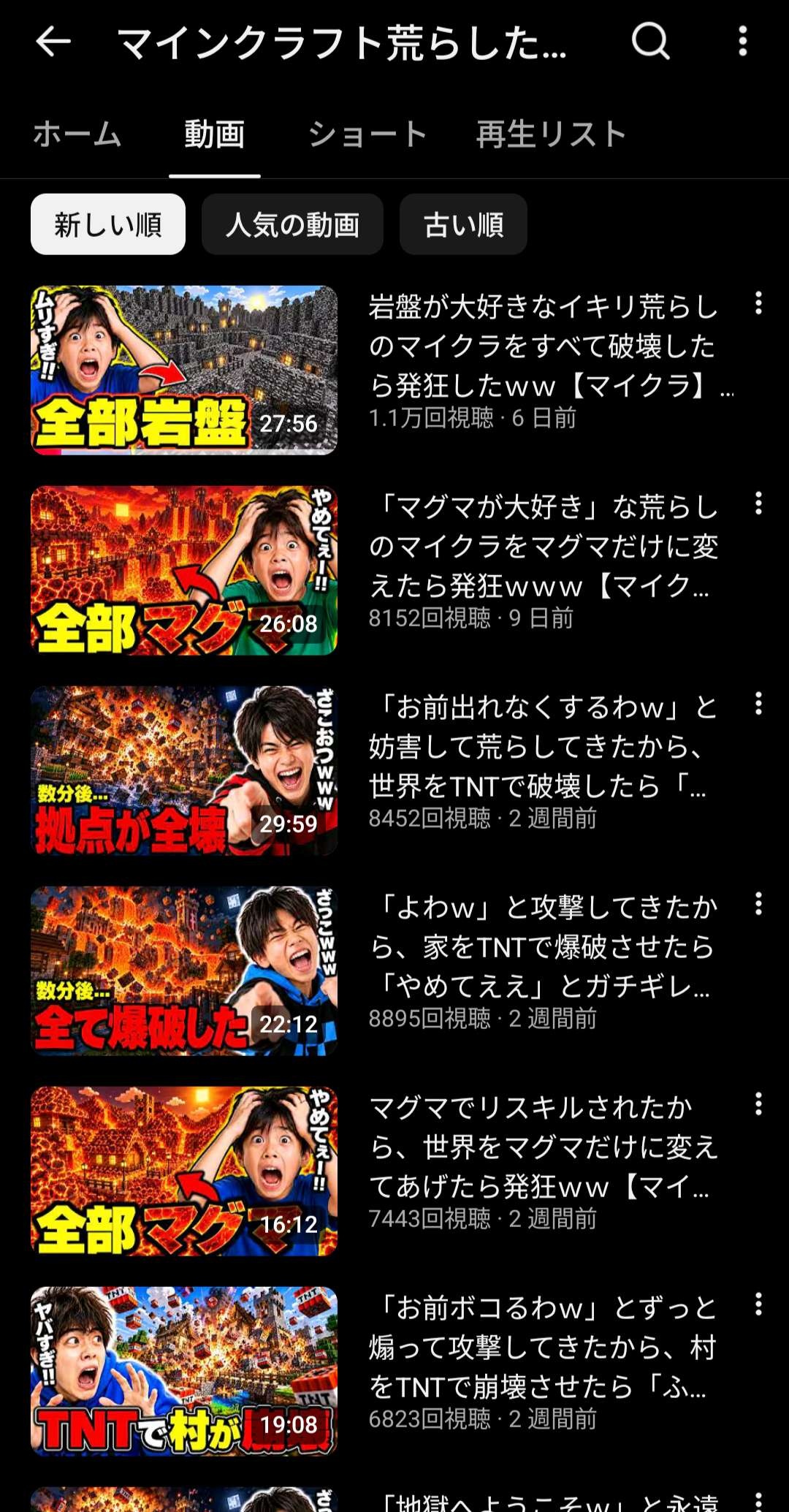Open options for the 岩盤が大好き video
Screen dimensions: 789x1512
pyautogui.click(x=758, y=303)
